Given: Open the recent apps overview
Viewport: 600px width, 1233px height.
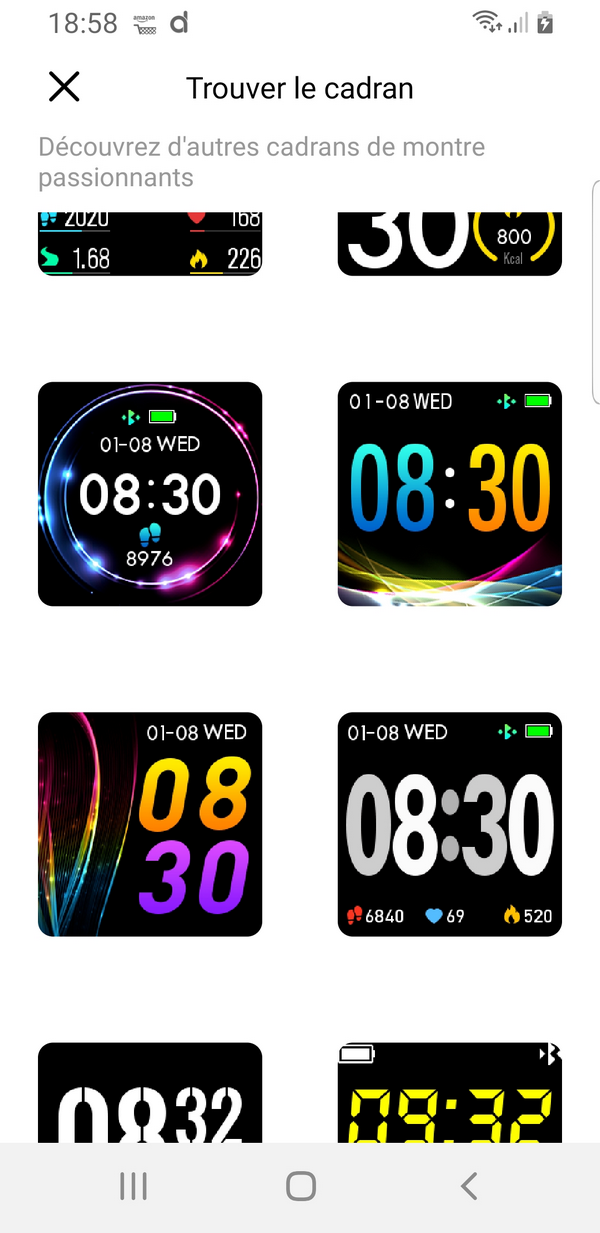Looking at the screenshot, I should click(x=133, y=1186).
